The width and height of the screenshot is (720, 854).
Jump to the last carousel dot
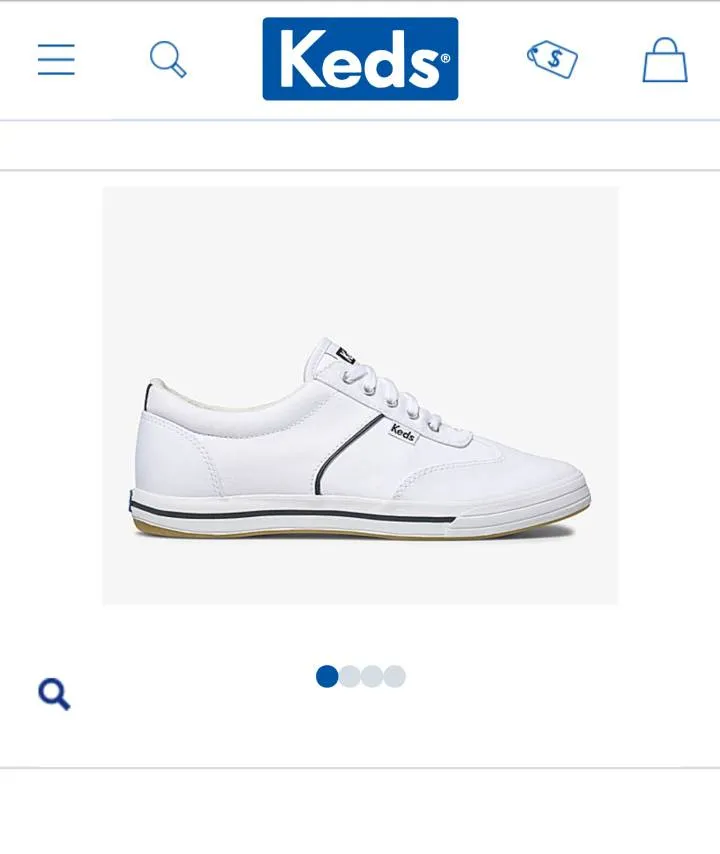[394, 676]
